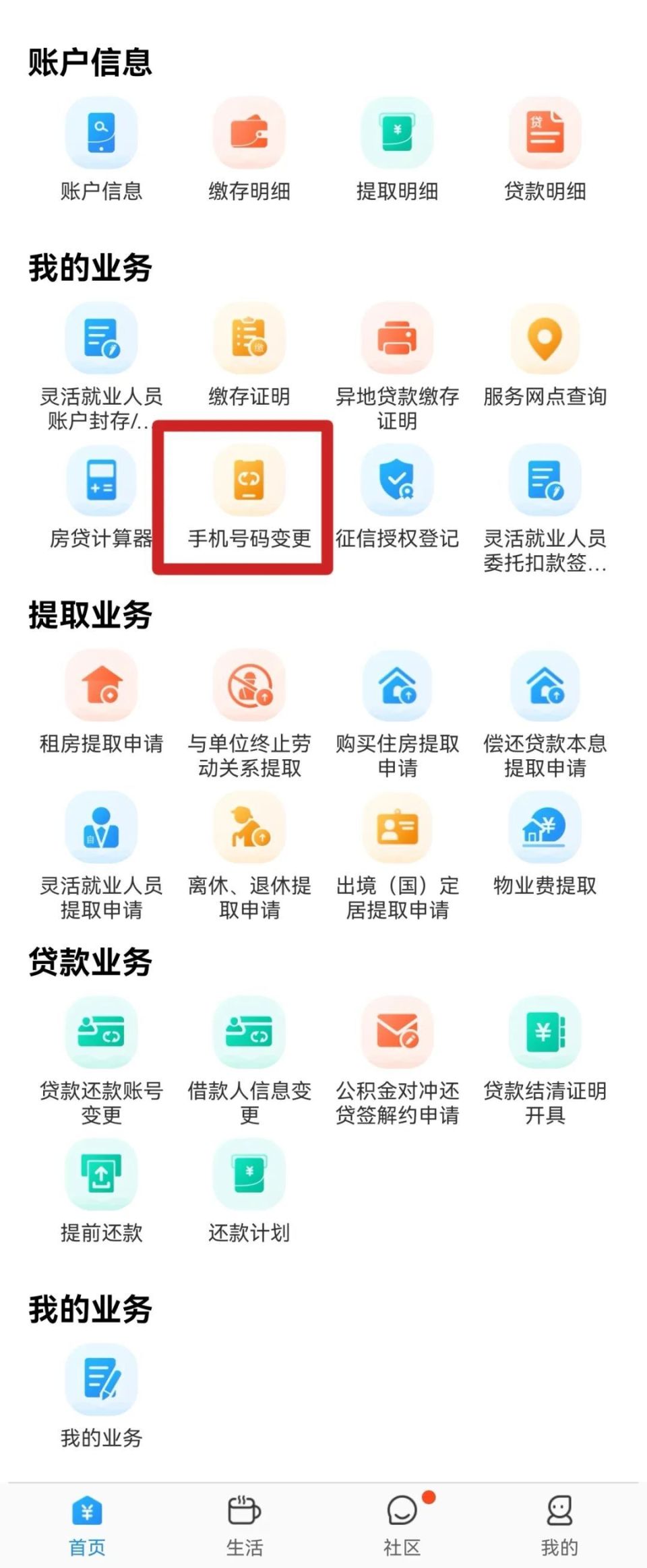Open 物业费提取 property fee withdrawal
The height and width of the screenshot is (1568, 647).
[545, 828]
